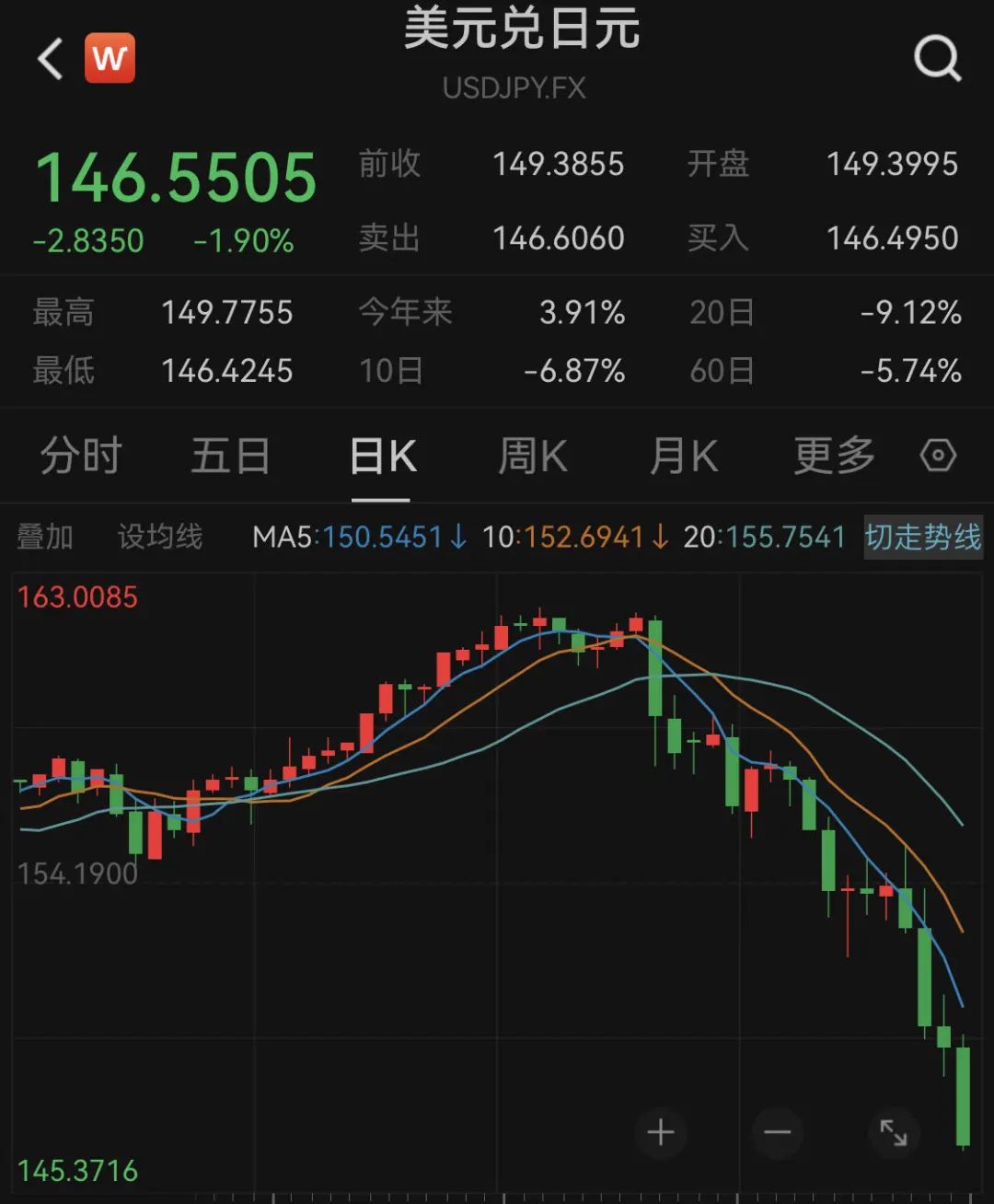Image resolution: width=994 pixels, height=1204 pixels.
Task: Go back using the arrow icon
Action: tap(51, 60)
